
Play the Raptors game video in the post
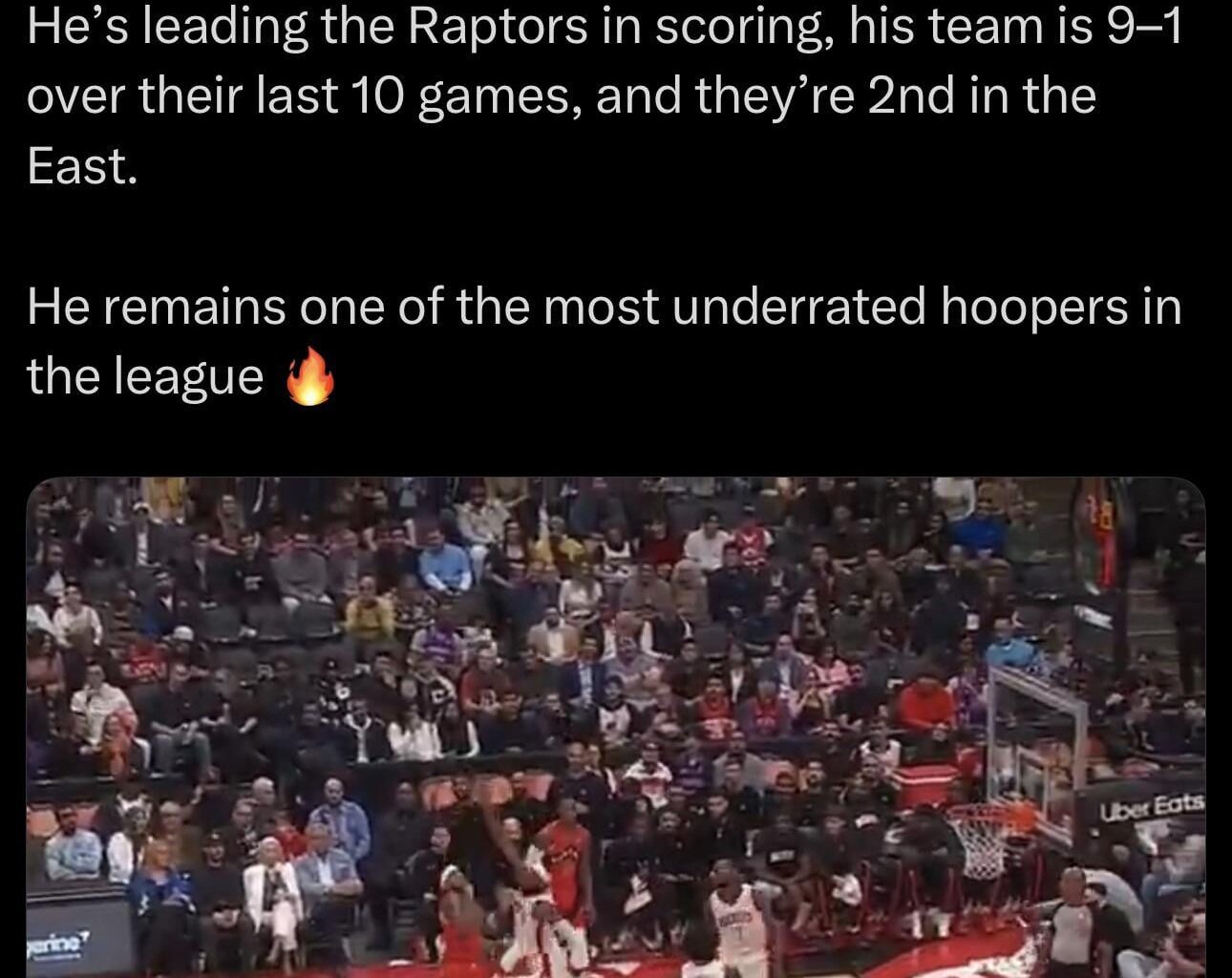[x=616, y=726]
